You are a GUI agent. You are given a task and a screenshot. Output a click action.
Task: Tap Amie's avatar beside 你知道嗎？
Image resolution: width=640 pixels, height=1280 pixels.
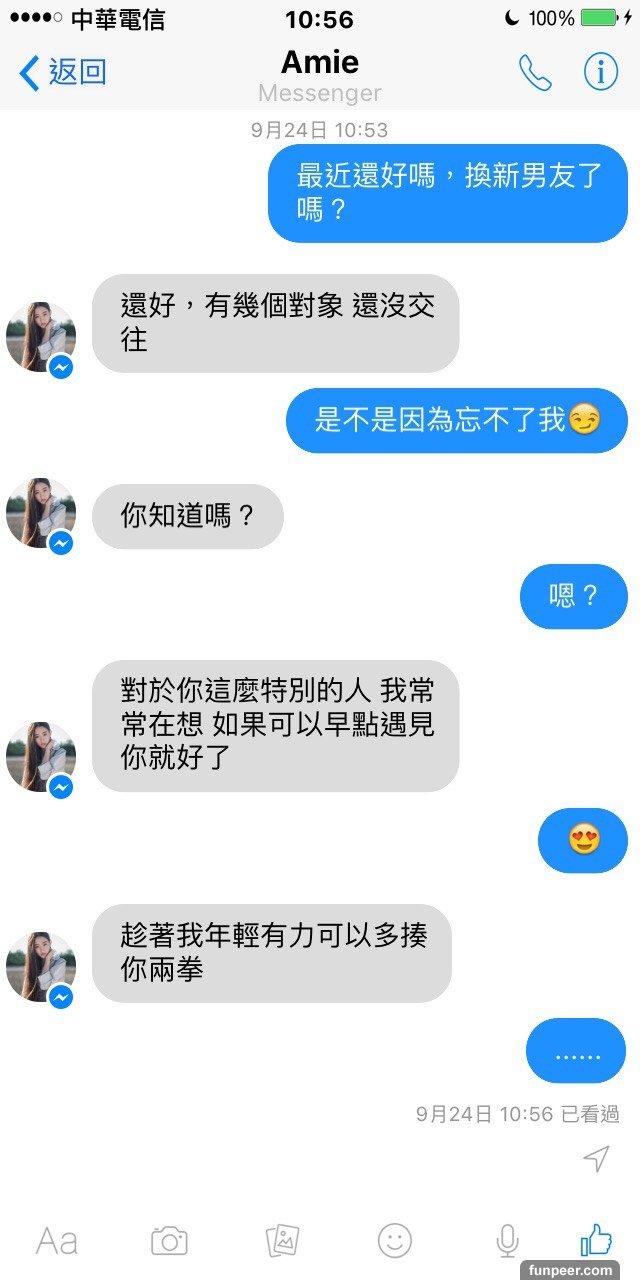pos(41,514)
